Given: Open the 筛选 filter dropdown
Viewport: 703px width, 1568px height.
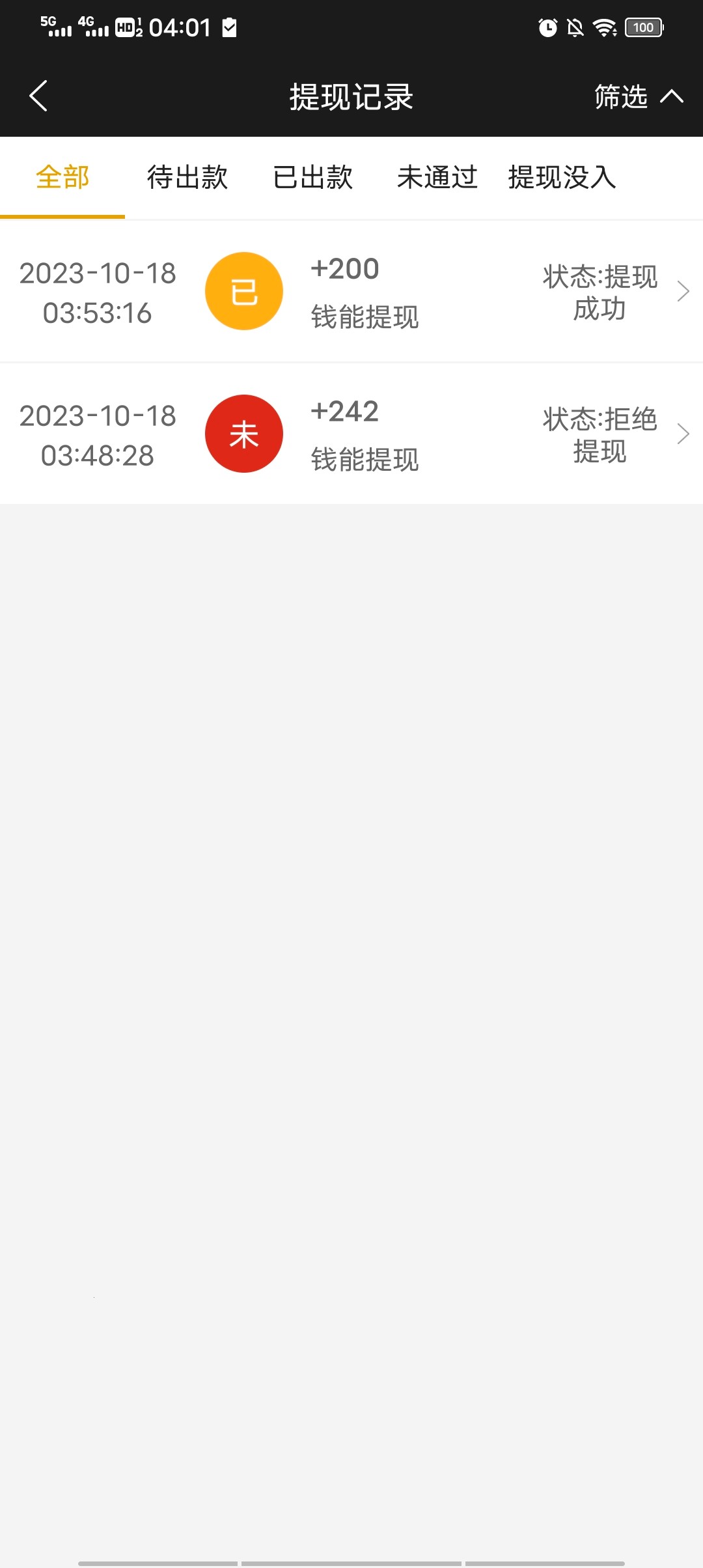Looking at the screenshot, I should coord(638,97).
